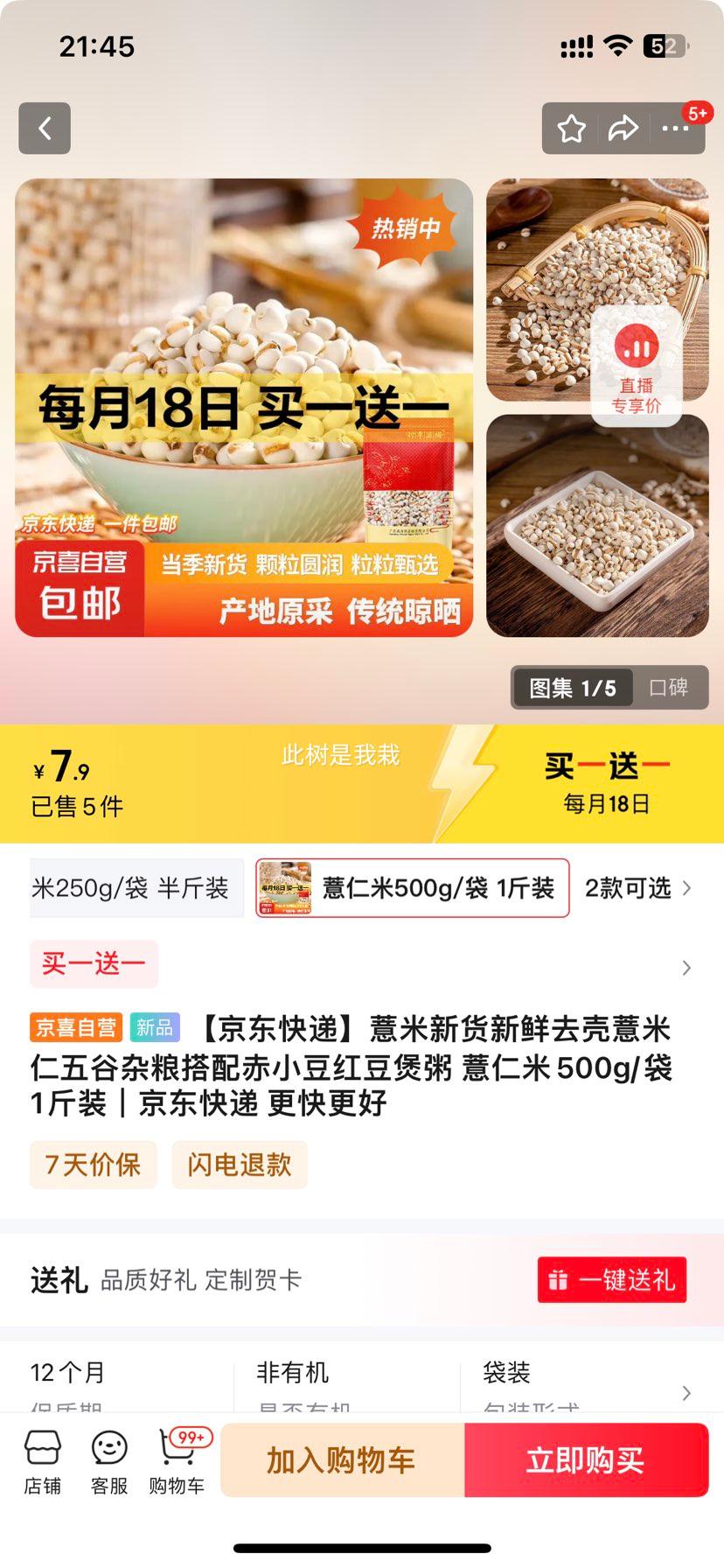Viewport: 724px width, 1568px height.
Task: Tap 立即购买 to buy now
Action: click(585, 1459)
